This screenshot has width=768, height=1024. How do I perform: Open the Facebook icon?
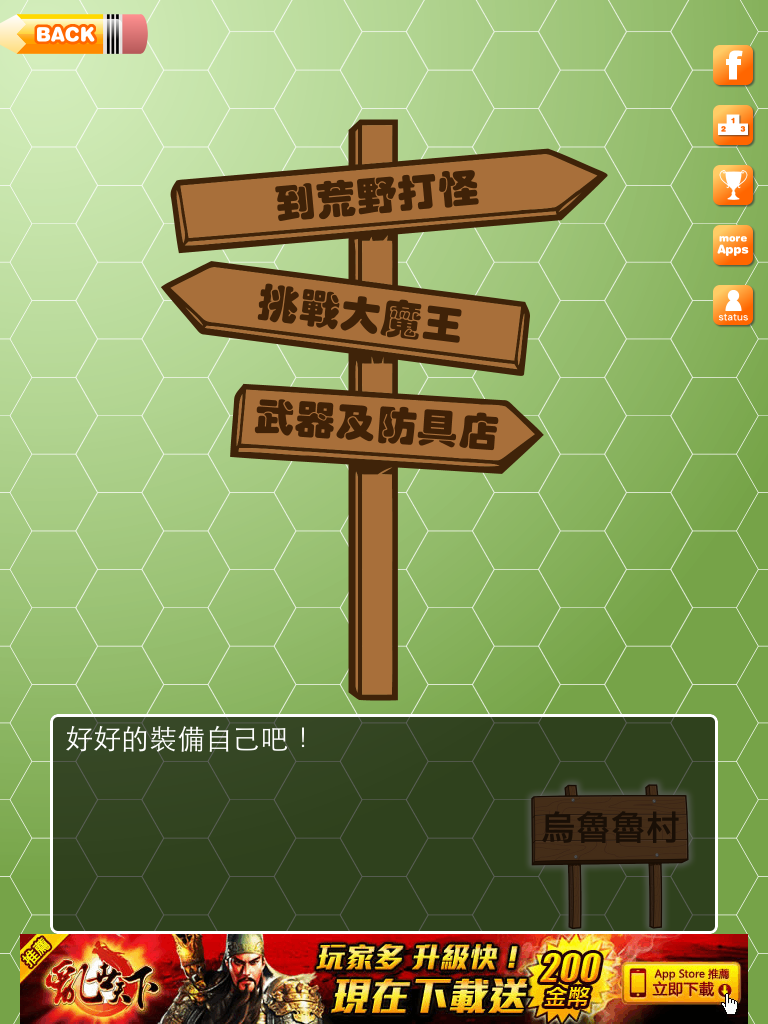pos(733,66)
